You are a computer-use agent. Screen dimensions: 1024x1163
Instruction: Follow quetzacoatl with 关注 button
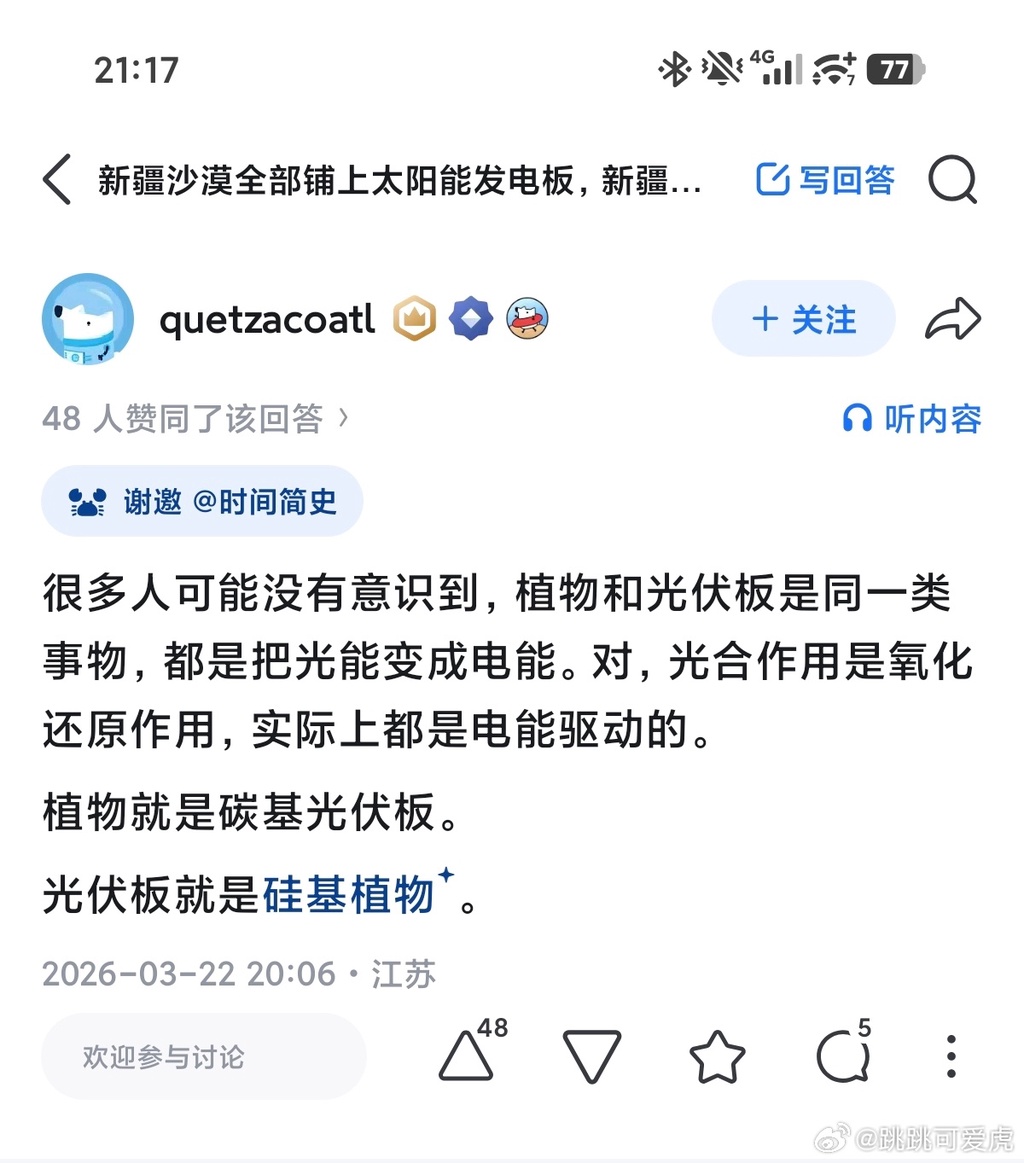(x=803, y=319)
